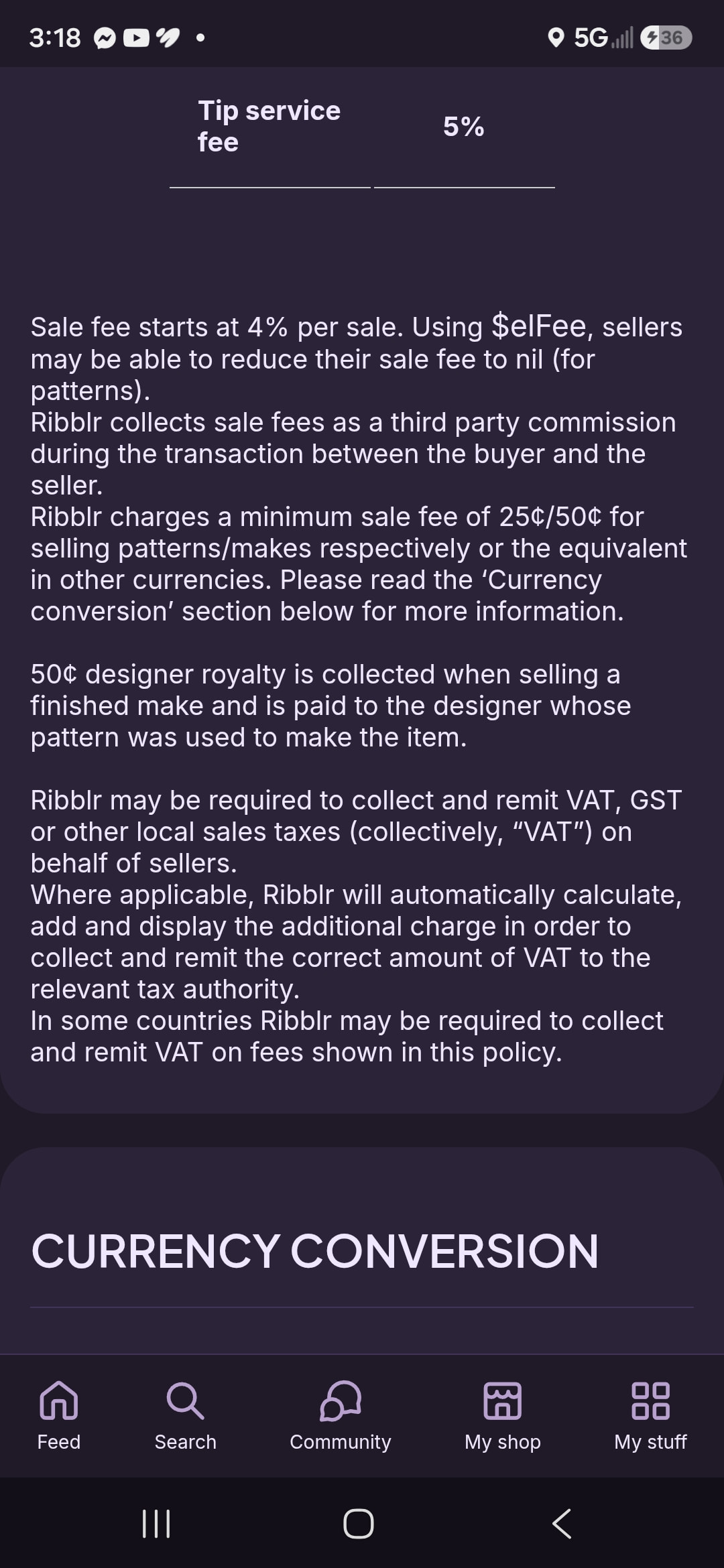Screen dimensions: 724x1568
Task: Tap the system back button
Action: [x=562, y=1524]
